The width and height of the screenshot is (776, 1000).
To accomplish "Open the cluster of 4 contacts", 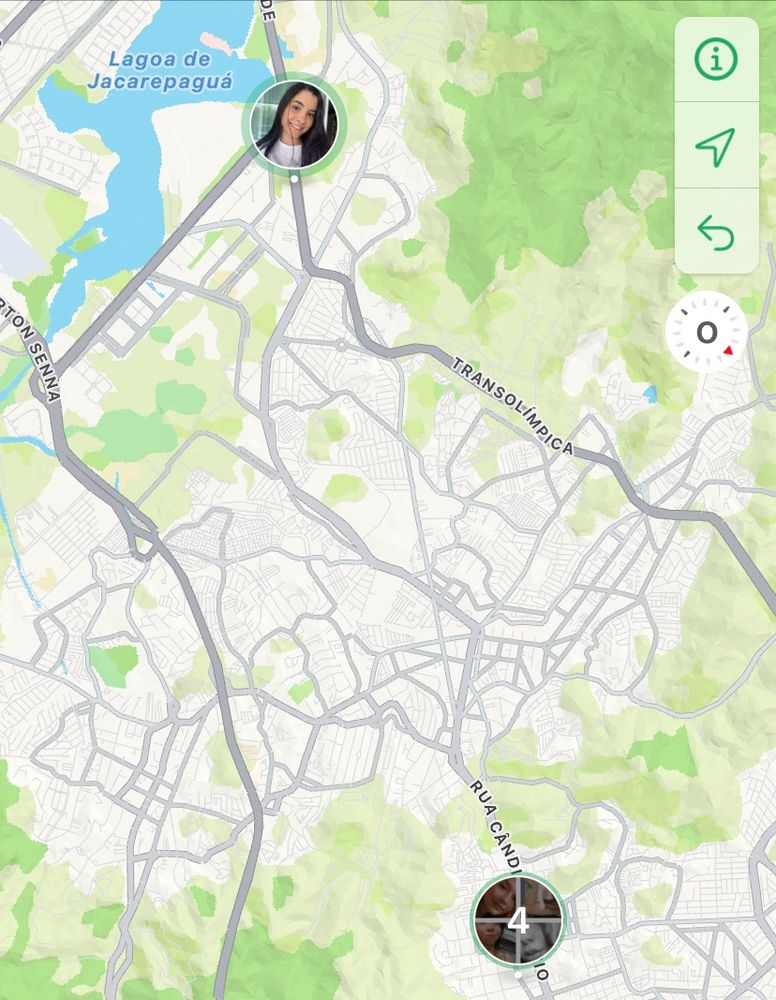I will click(517, 920).
